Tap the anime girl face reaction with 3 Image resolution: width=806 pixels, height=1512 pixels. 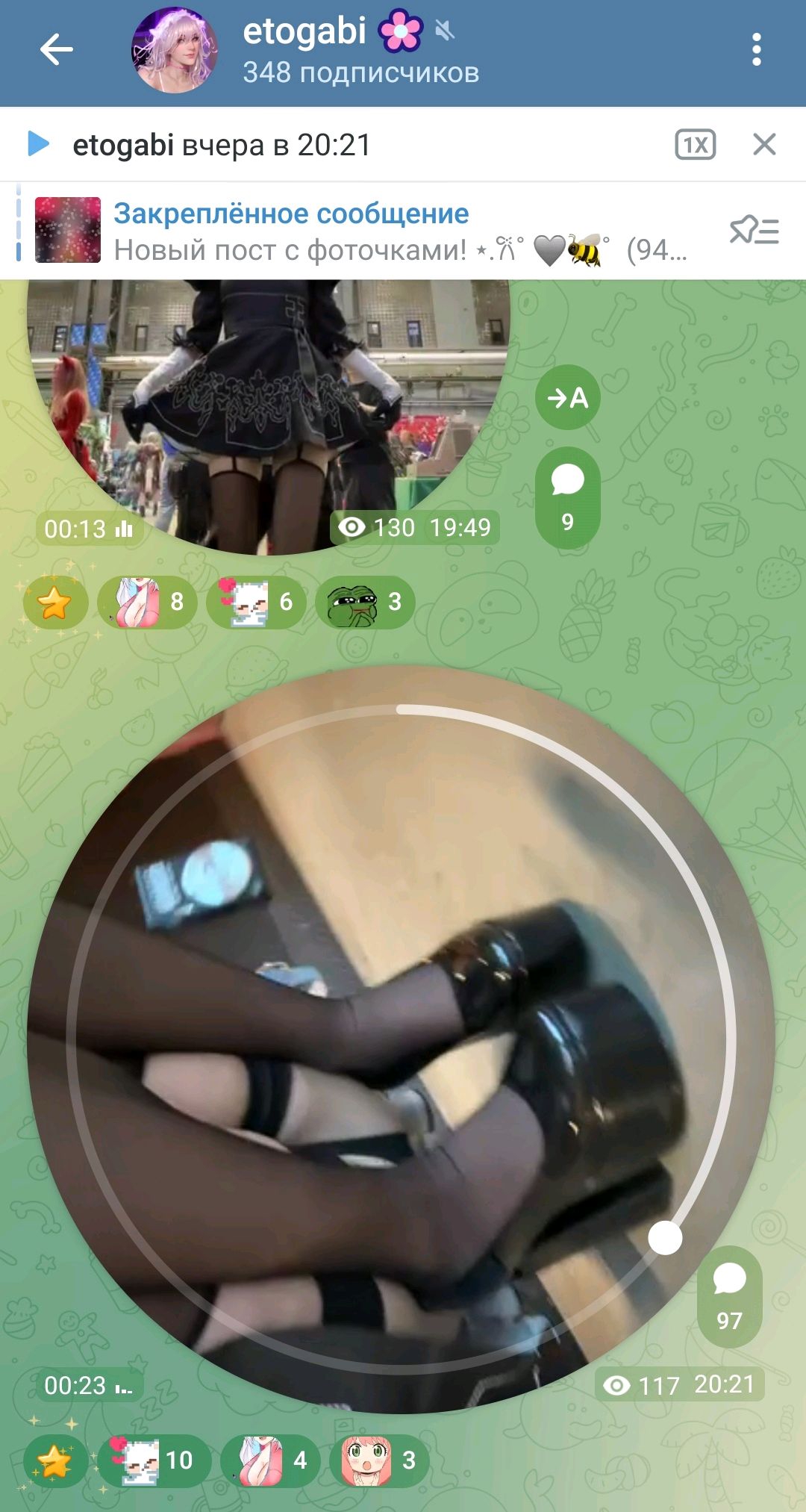coord(379,1461)
